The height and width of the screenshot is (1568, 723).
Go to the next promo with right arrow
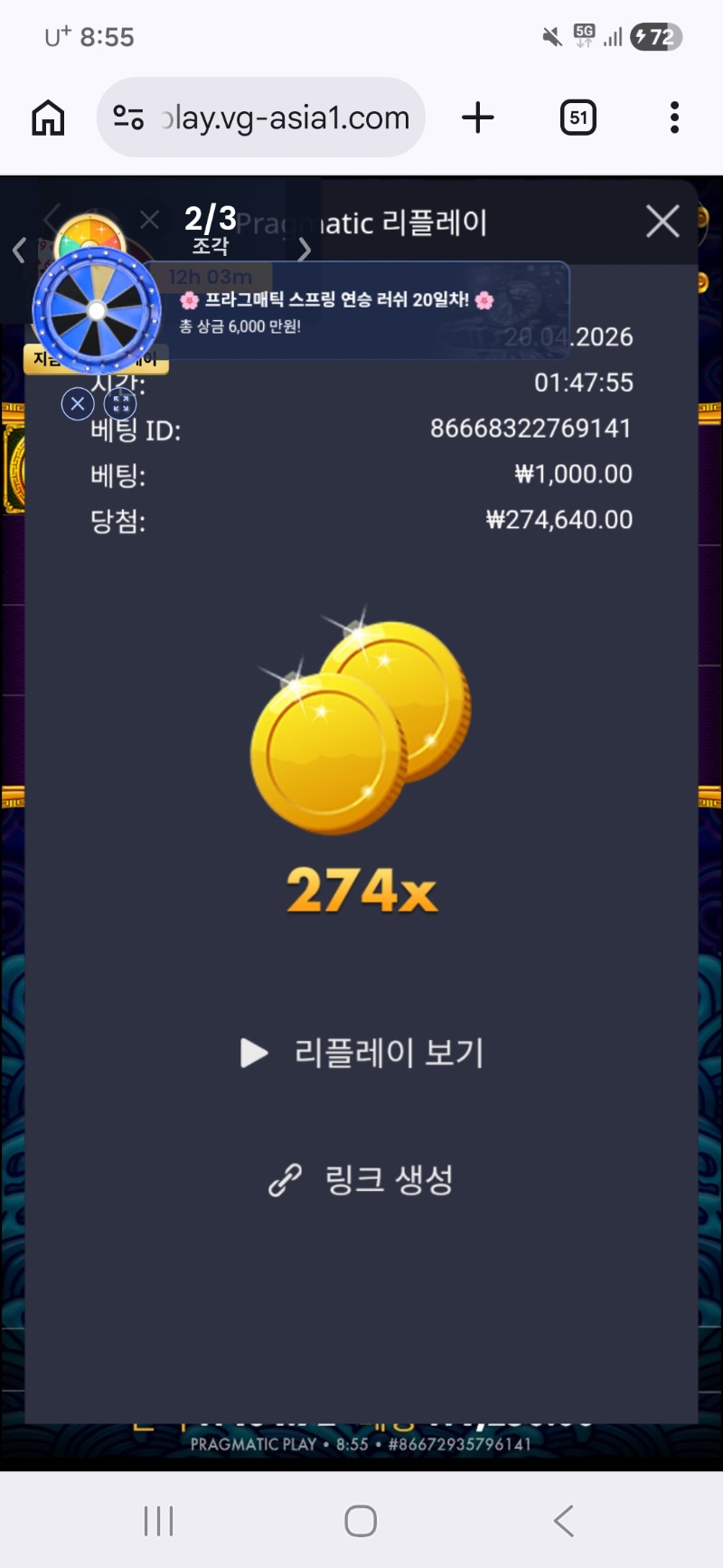pyautogui.click(x=305, y=250)
